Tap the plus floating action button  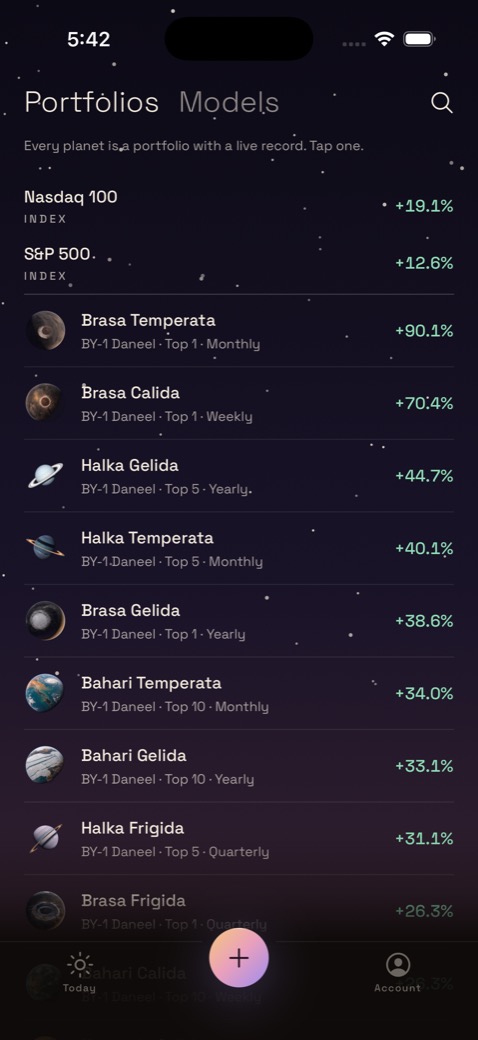(x=239, y=958)
